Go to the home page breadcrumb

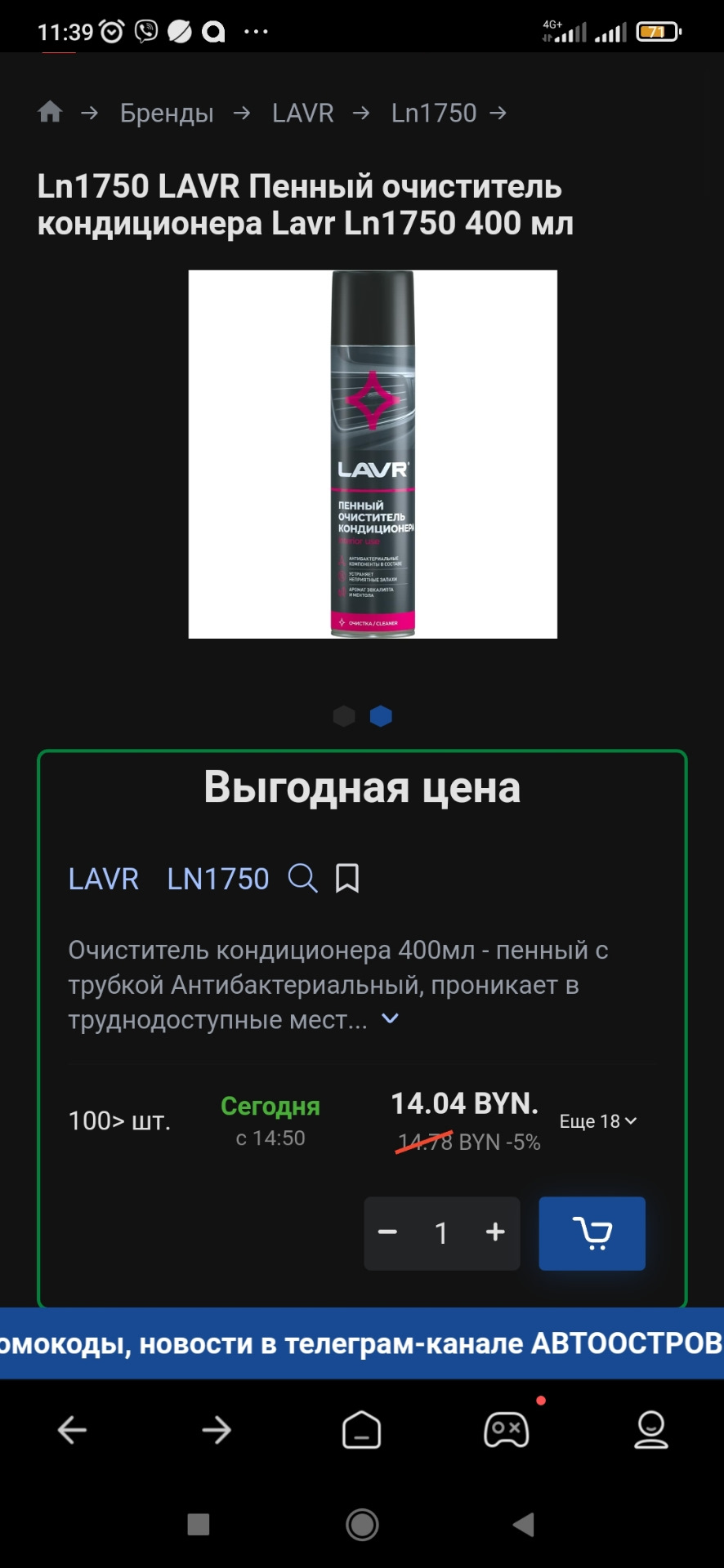pyautogui.click(x=50, y=112)
